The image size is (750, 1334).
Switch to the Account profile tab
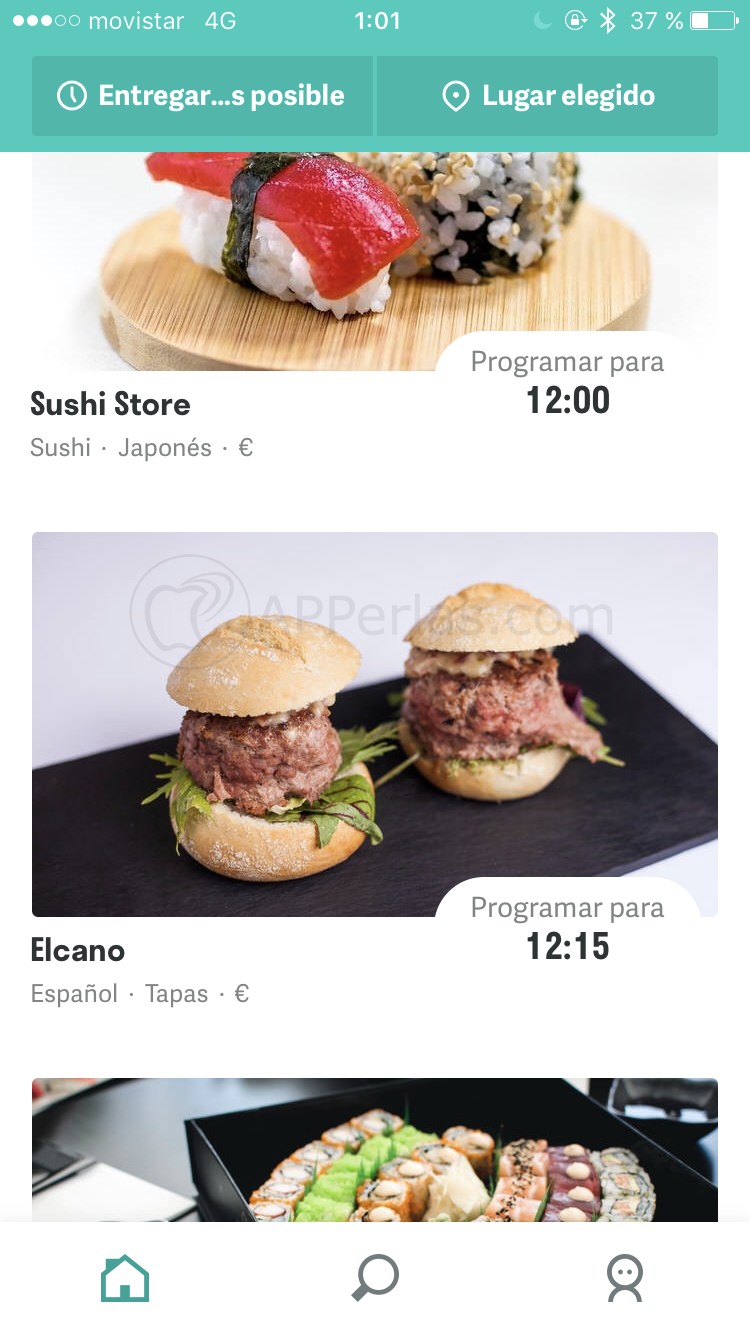click(x=625, y=1278)
